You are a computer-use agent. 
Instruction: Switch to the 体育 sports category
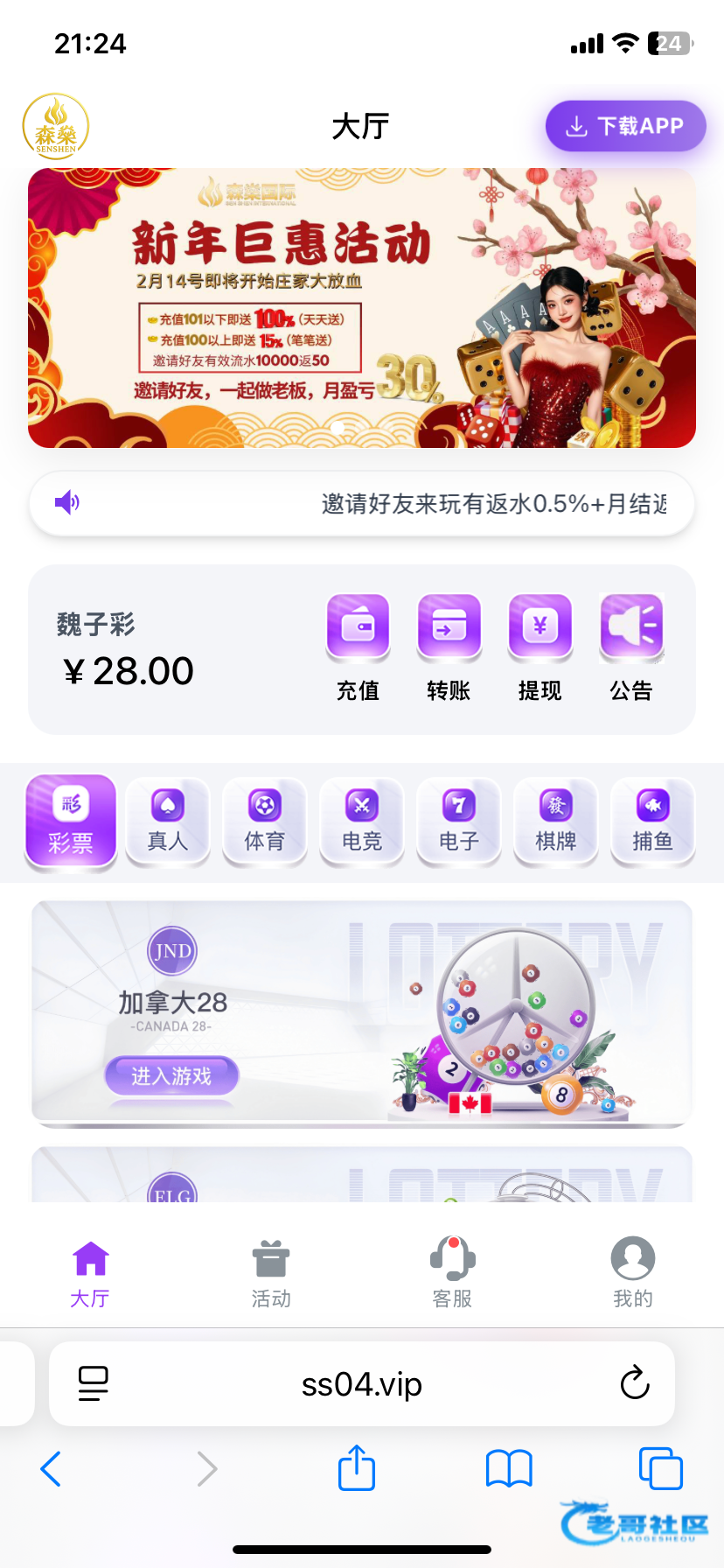click(265, 822)
